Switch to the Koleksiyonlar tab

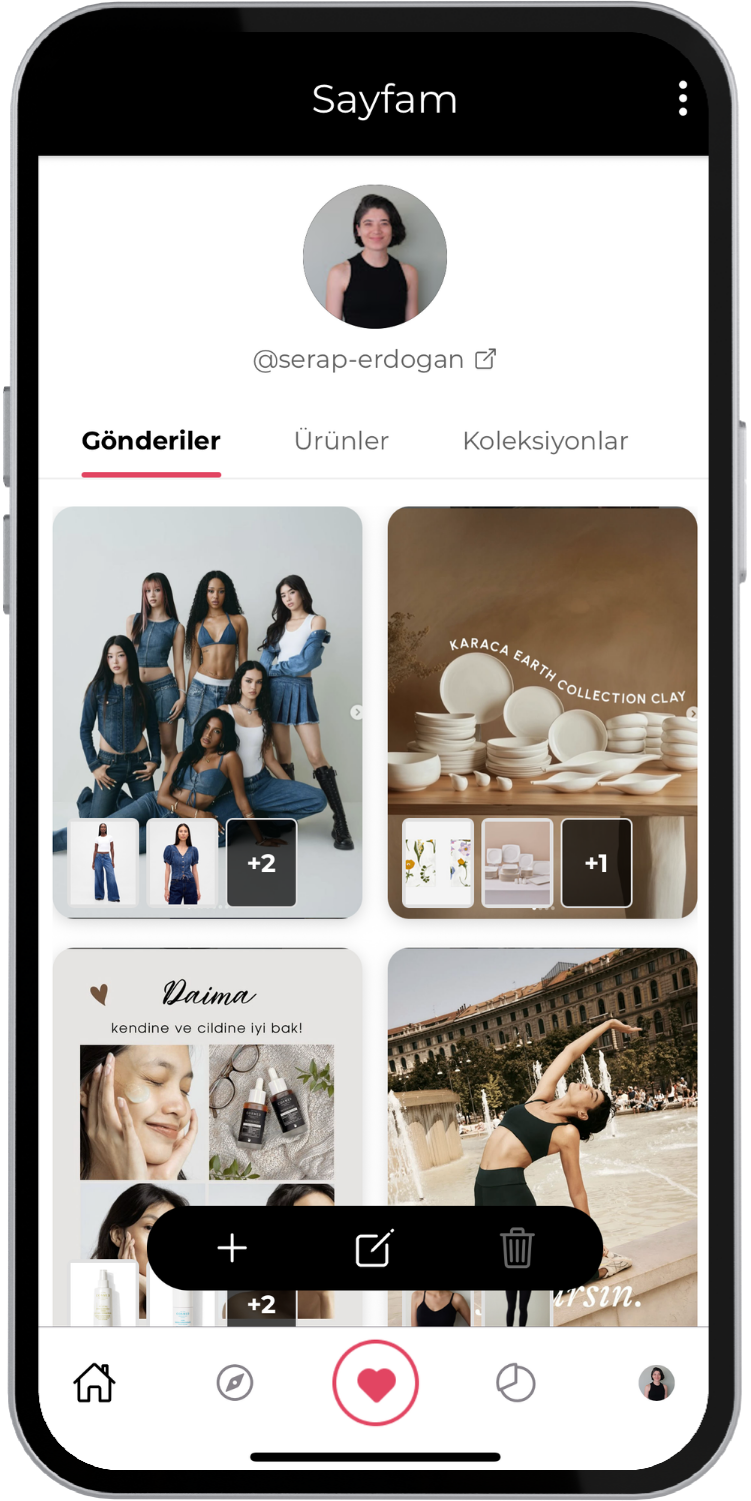(x=545, y=441)
